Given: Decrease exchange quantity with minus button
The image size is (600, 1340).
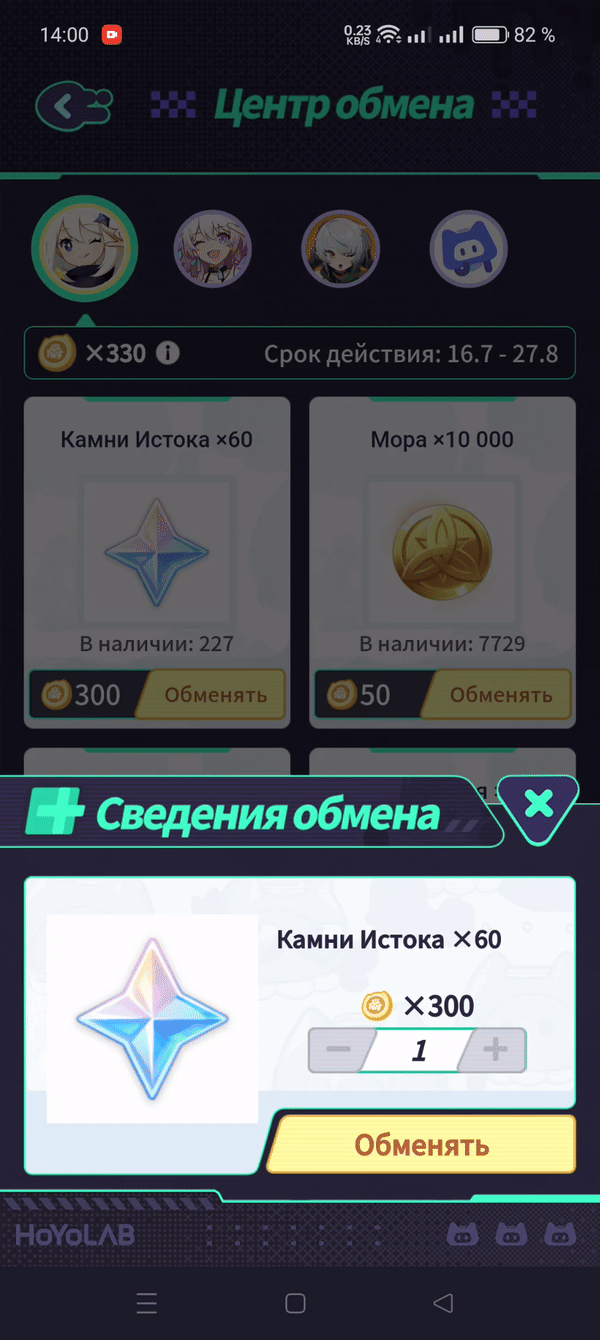Looking at the screenshot, I should [x=338, y=1050].
